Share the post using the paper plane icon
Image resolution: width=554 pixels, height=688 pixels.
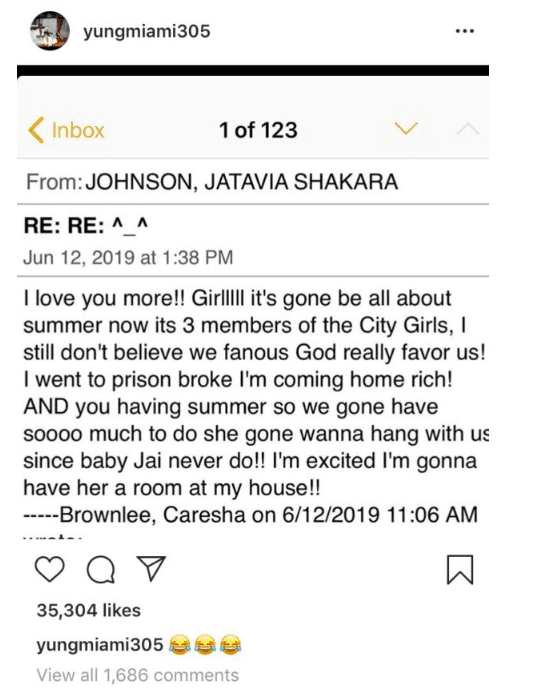(x=151, y=568)
